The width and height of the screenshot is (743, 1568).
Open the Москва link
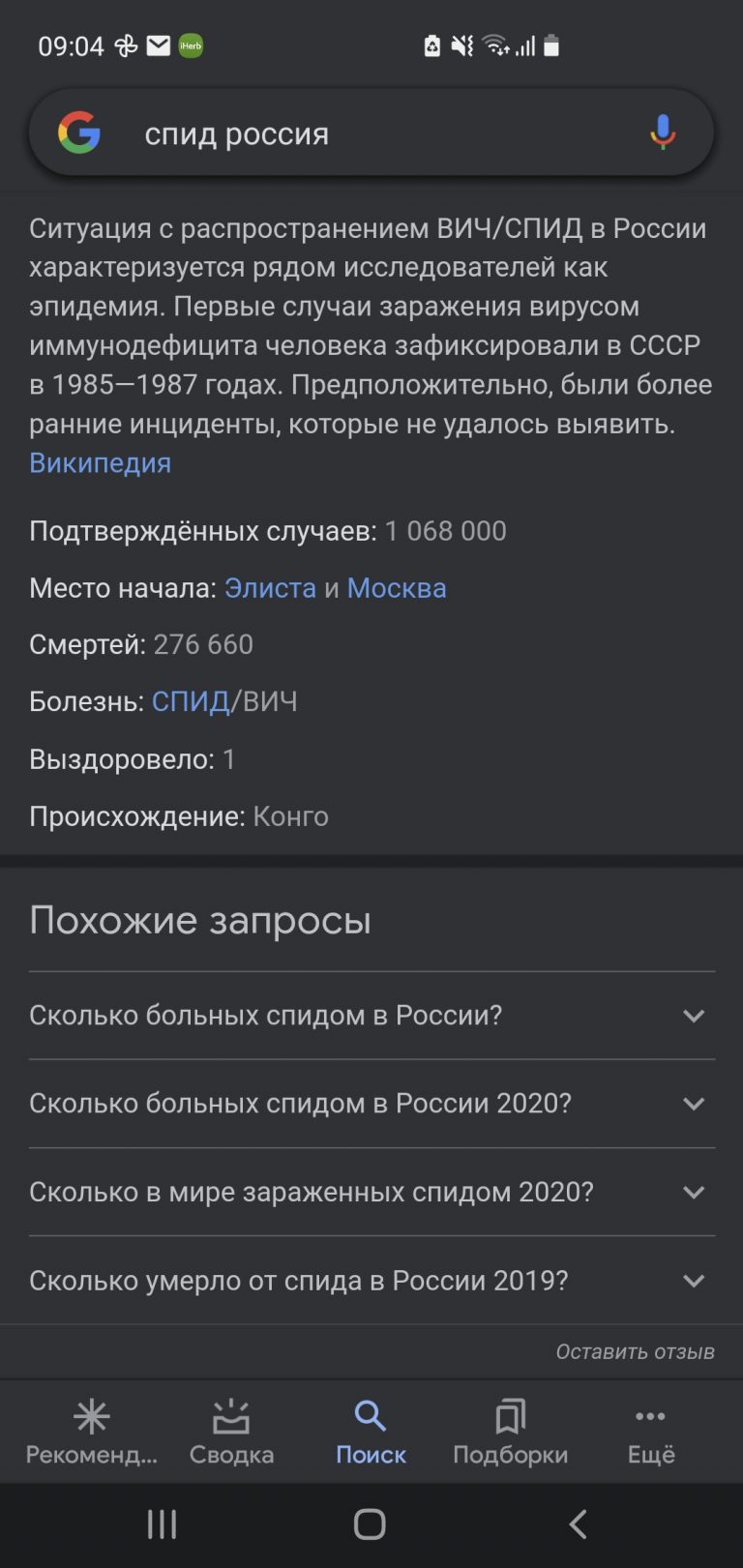[397, 588]
